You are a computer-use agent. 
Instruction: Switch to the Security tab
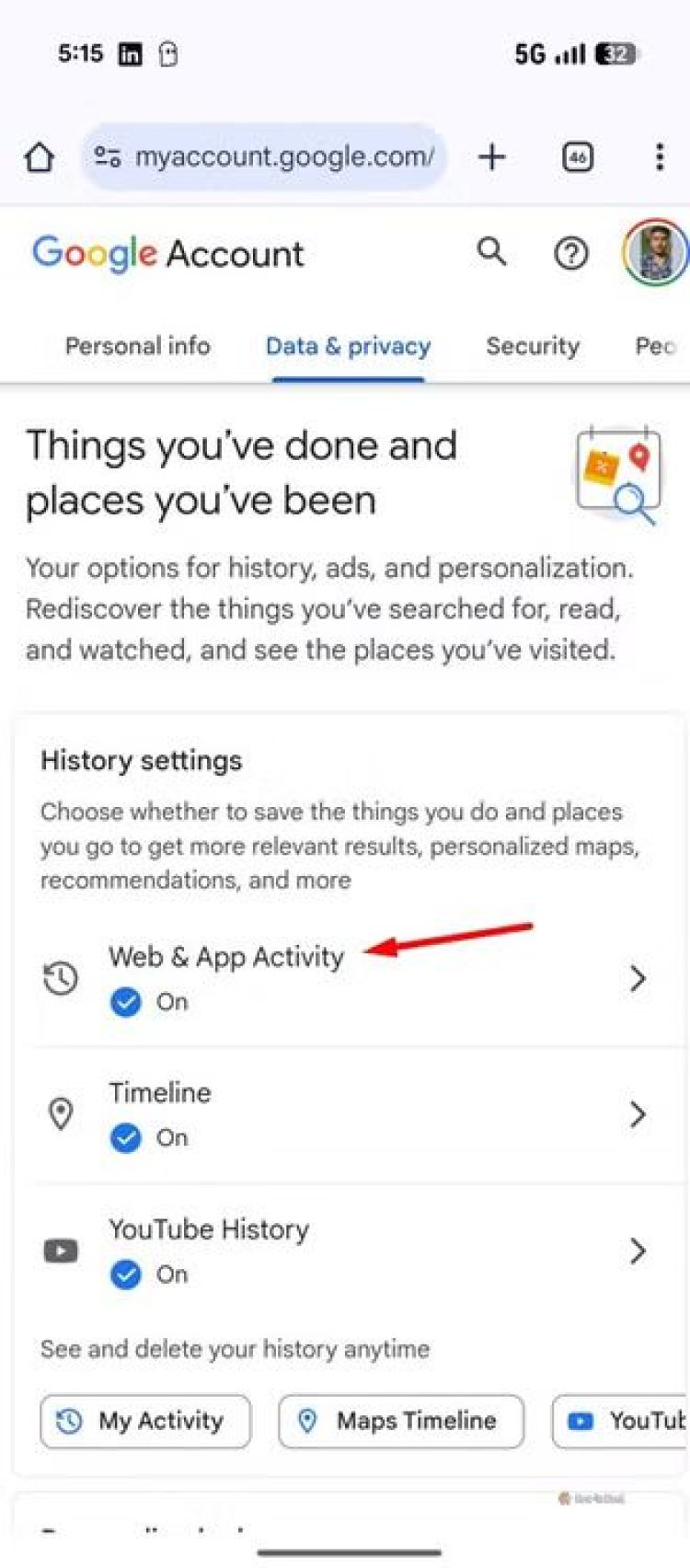coord(533,346)
